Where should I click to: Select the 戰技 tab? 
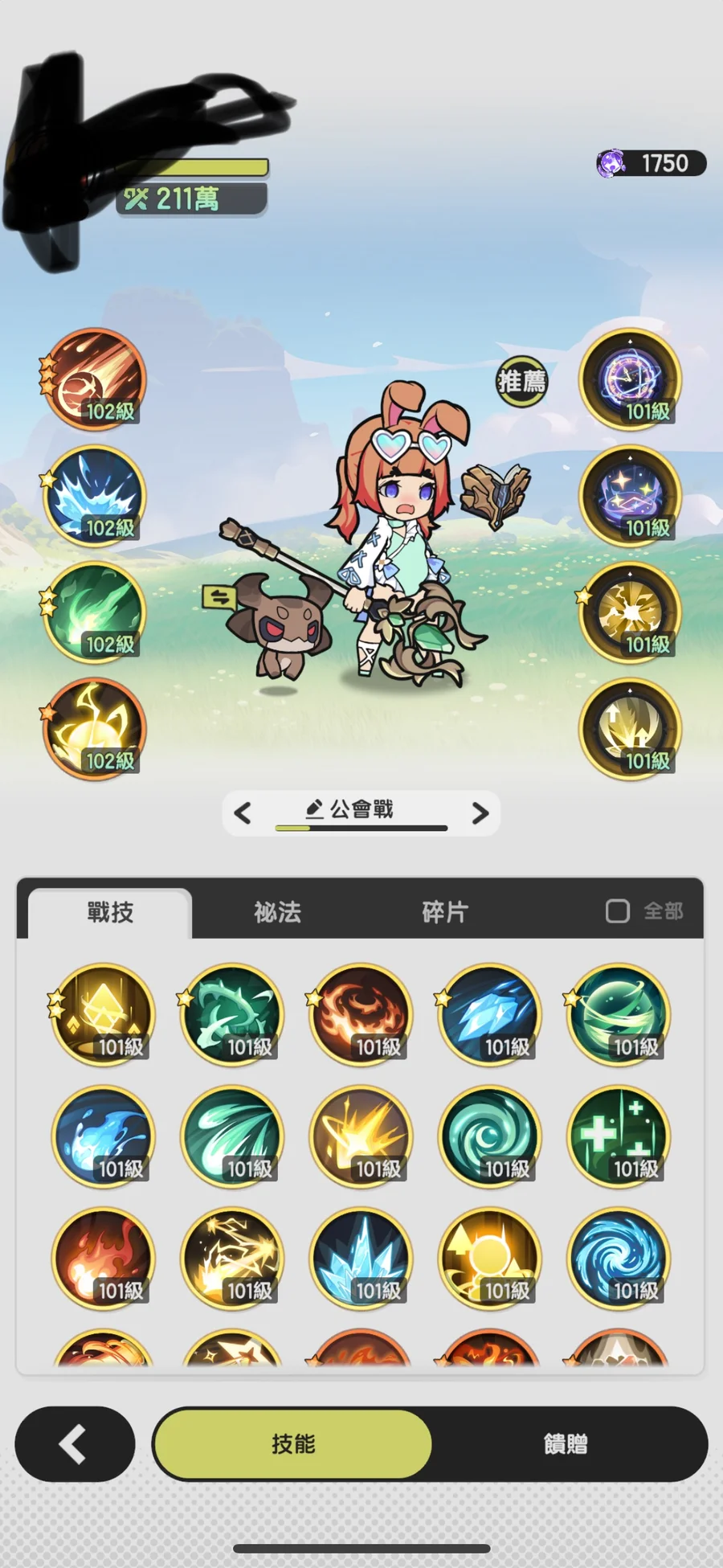click(x=110, y=911)
